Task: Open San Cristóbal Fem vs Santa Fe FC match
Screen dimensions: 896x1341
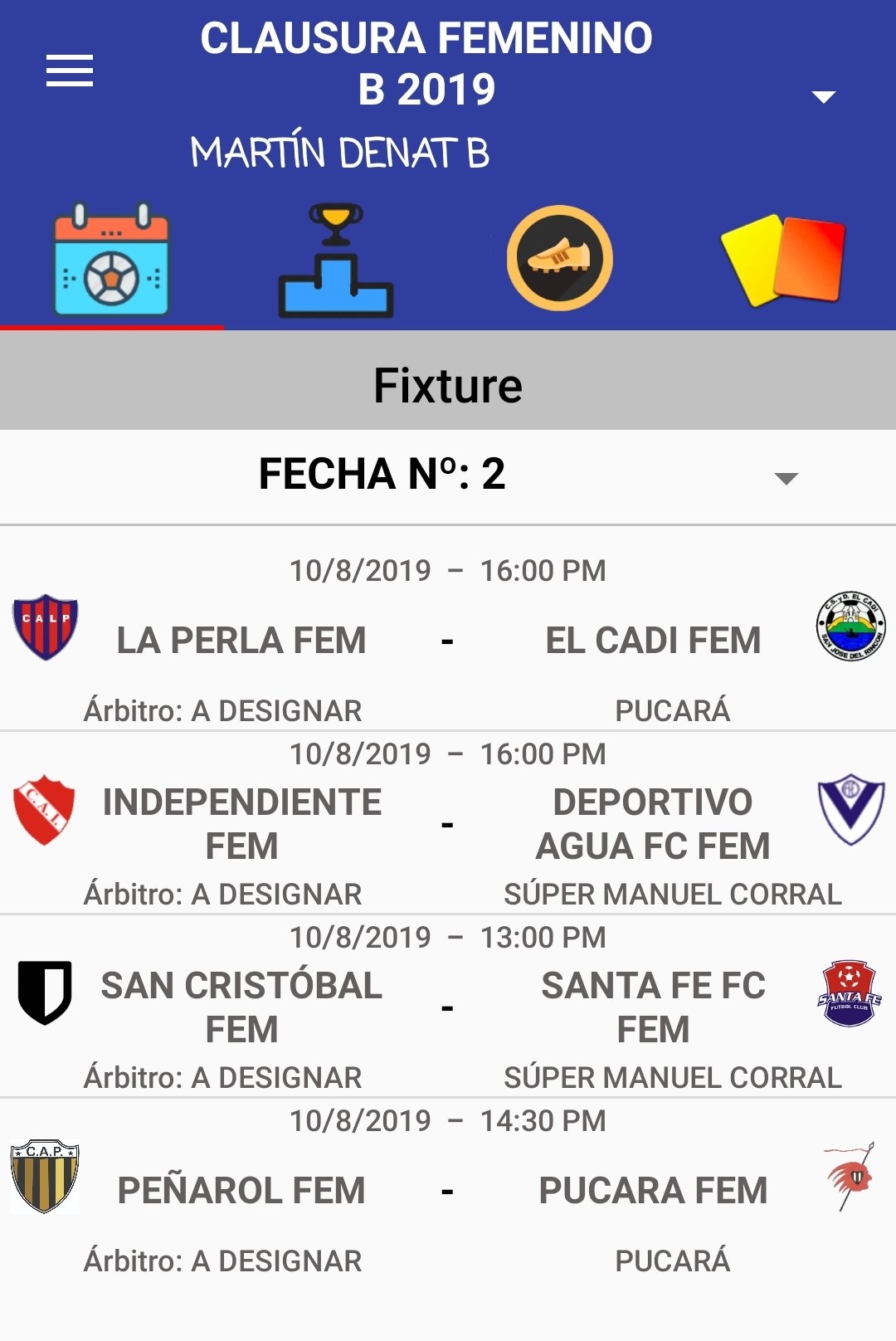Action: 448,1007
